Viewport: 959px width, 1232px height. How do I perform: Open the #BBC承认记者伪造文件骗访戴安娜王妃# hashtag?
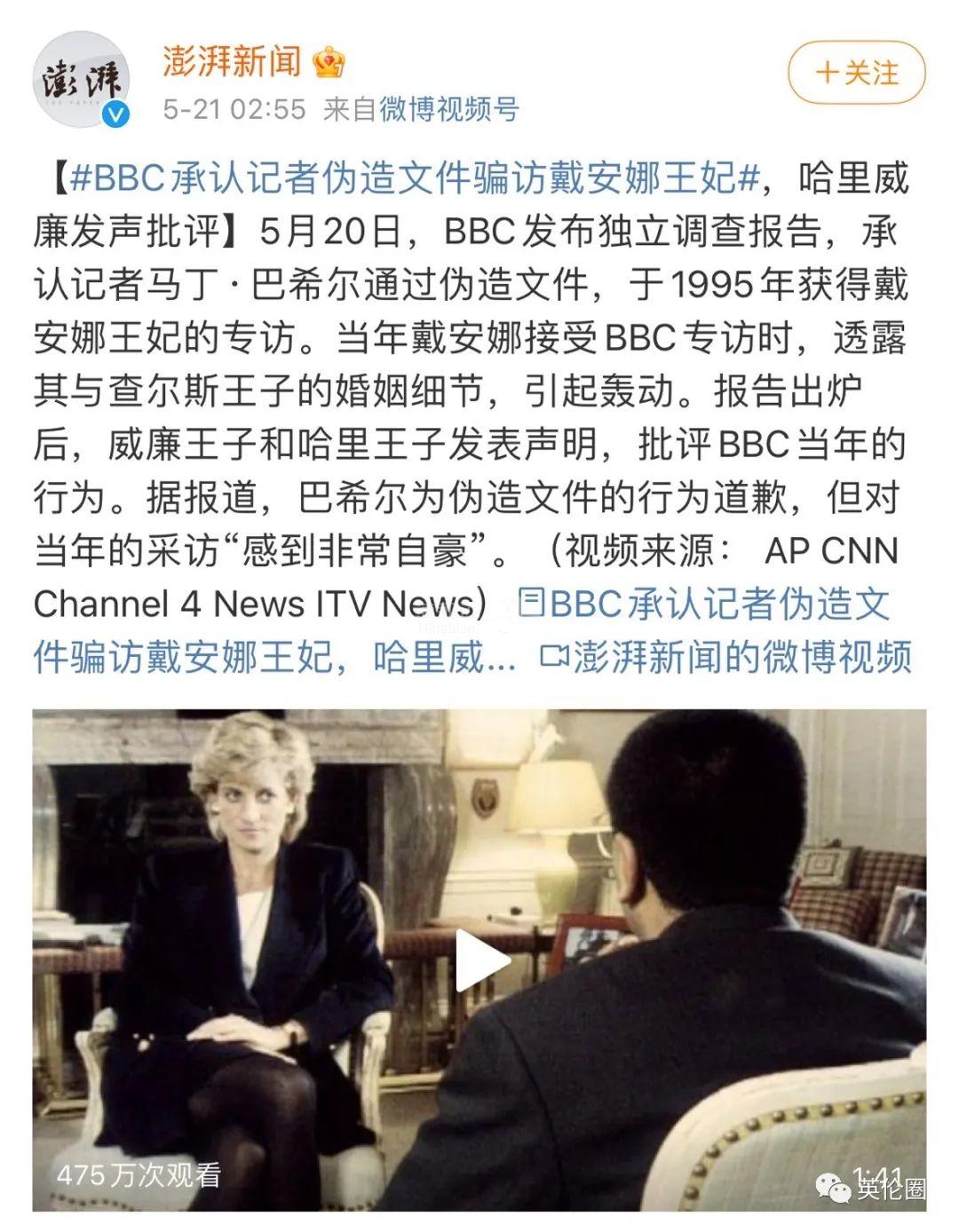click(x=415, y=178)
